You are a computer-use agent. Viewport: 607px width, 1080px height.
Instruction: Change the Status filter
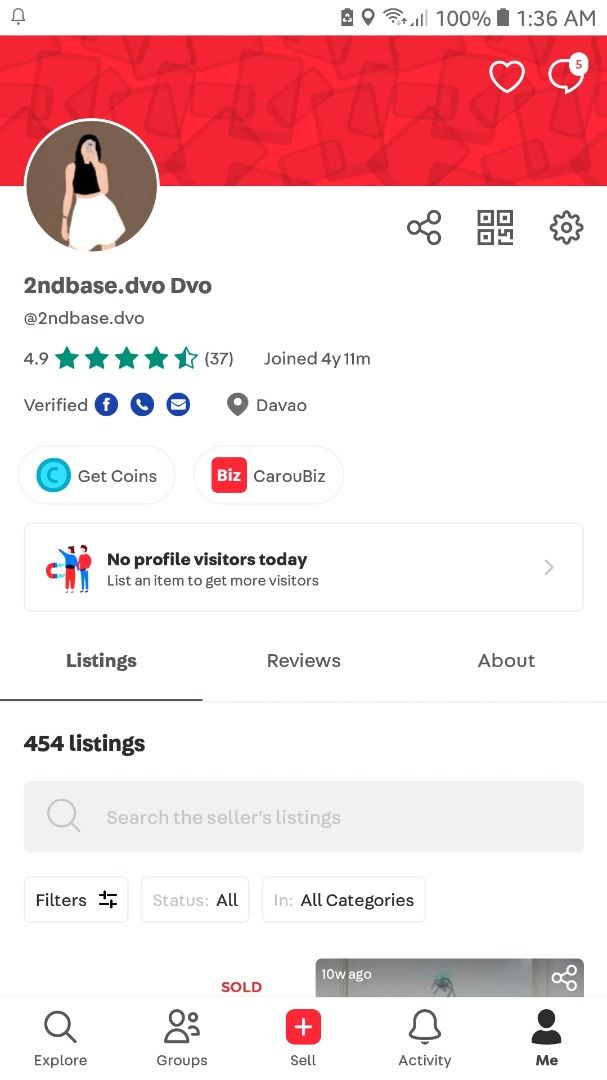pyautogui.click(x=195, y=900)
